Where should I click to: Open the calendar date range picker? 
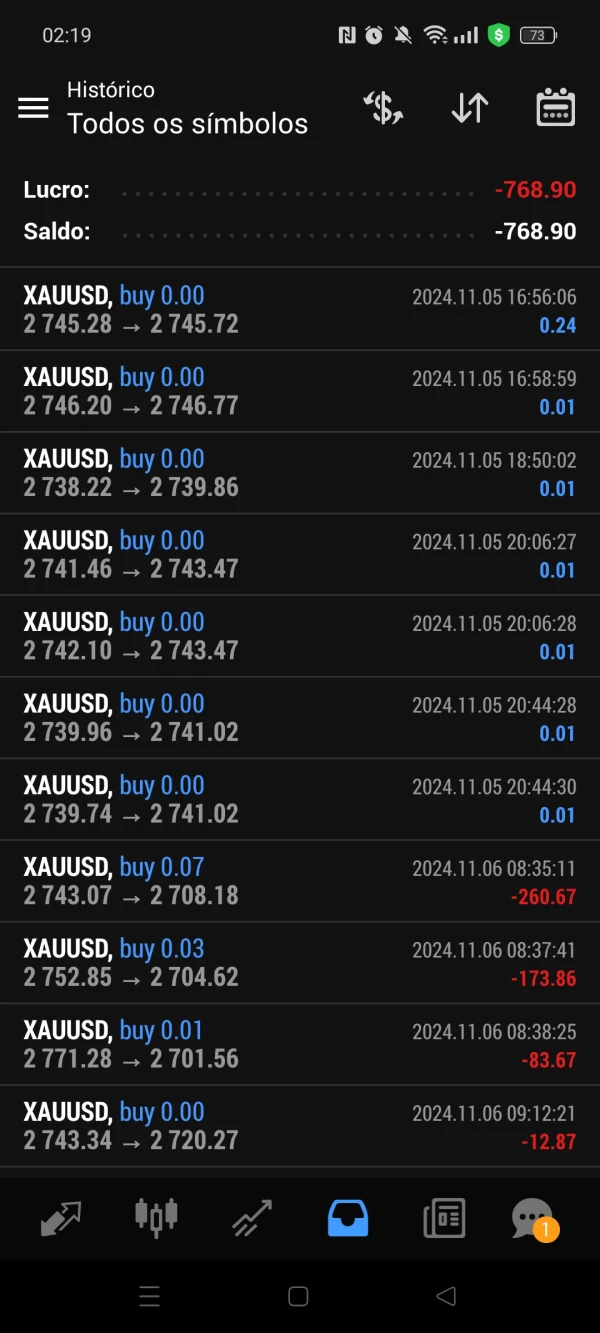[x=555, y=108]
